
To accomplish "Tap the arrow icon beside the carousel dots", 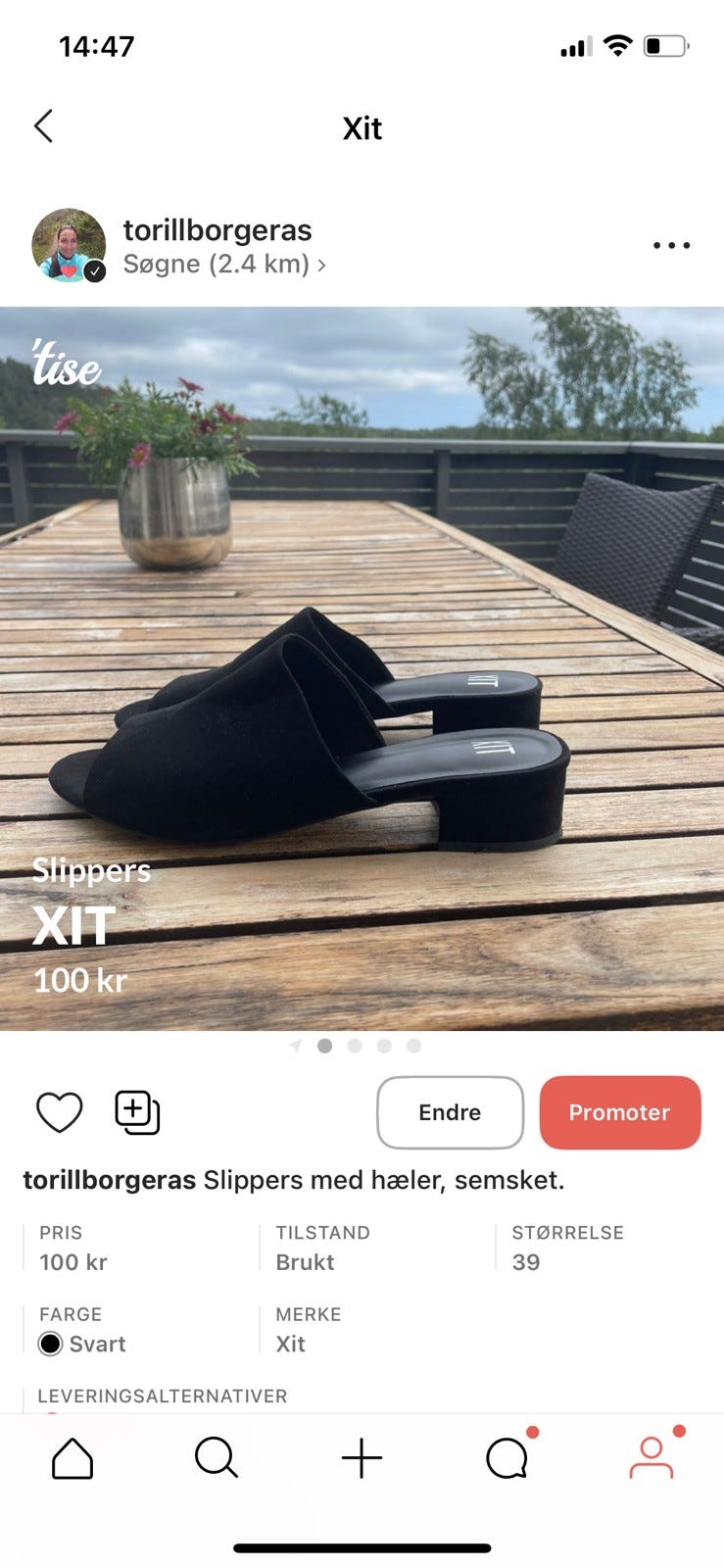I will coord(296,1046).
